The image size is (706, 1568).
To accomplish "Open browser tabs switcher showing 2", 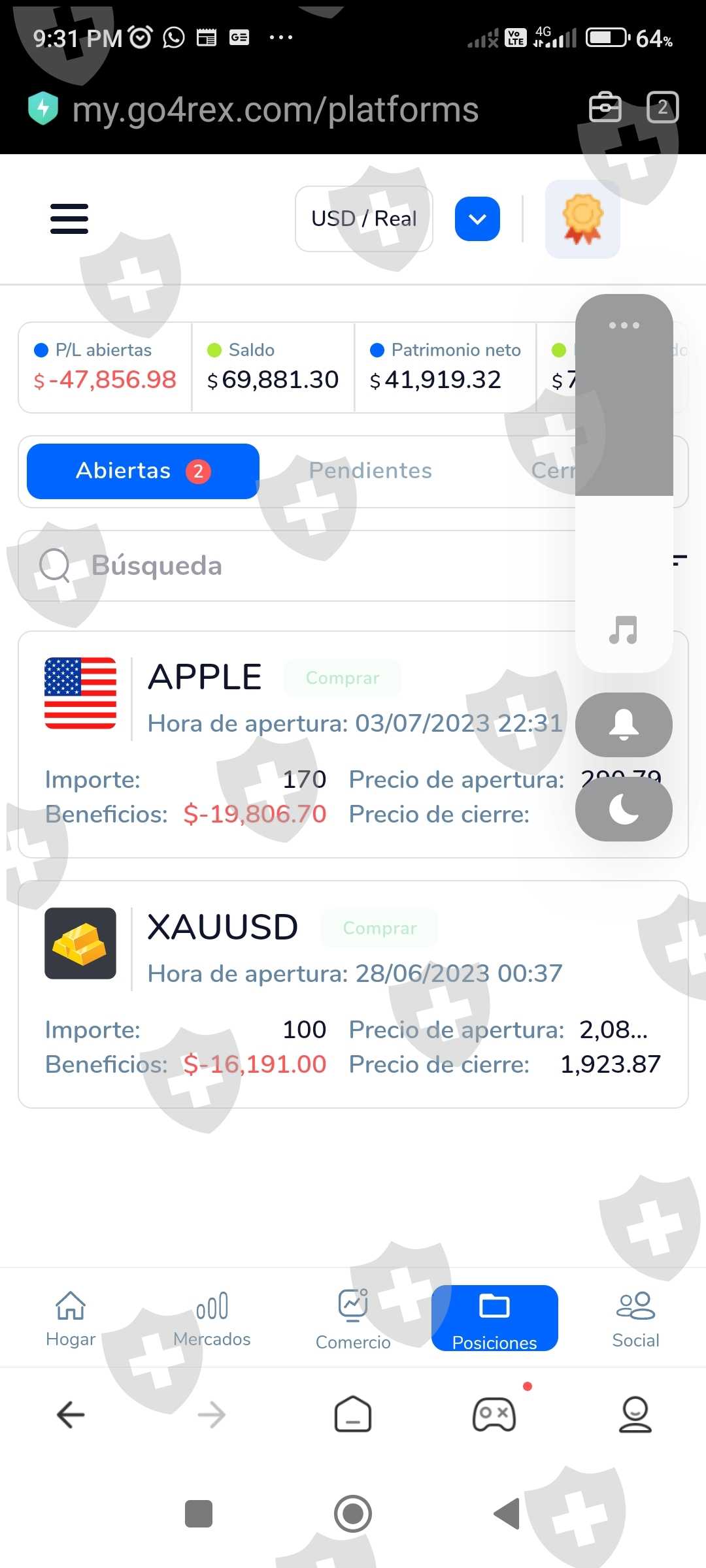I will (663, 107).
